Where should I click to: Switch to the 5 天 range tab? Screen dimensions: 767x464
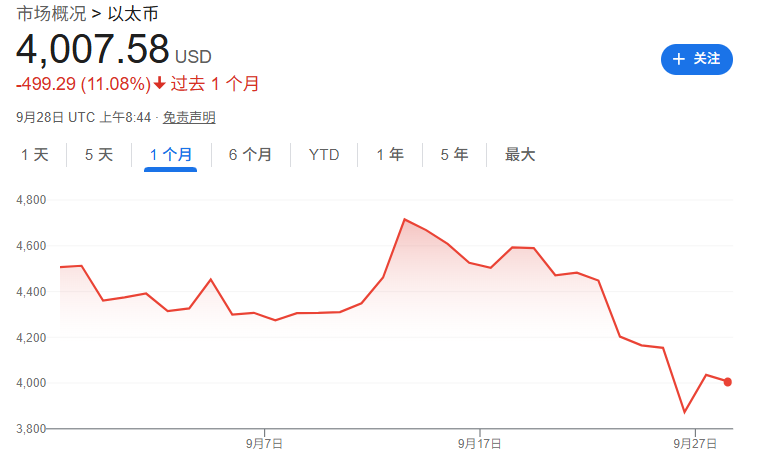[98, 155]
